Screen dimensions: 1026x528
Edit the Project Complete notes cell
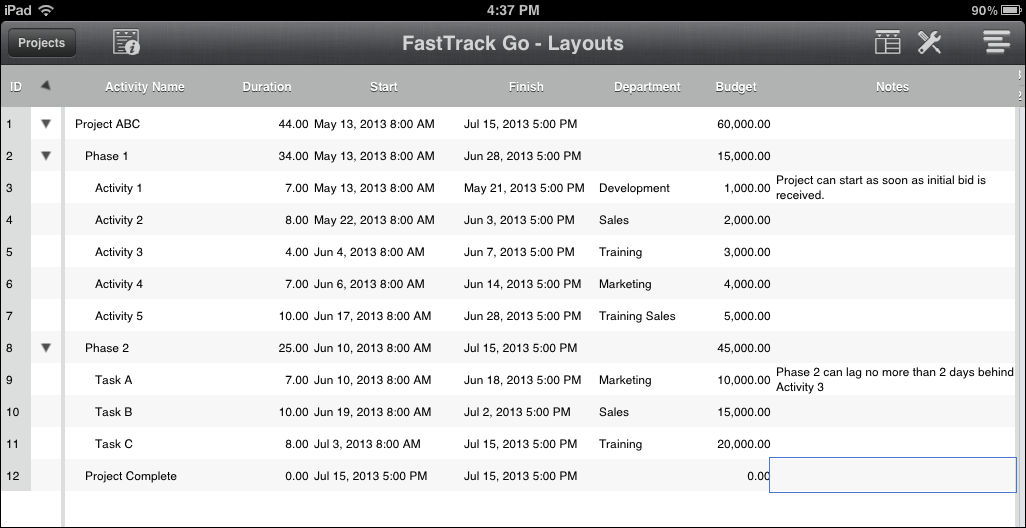point(892,476)
